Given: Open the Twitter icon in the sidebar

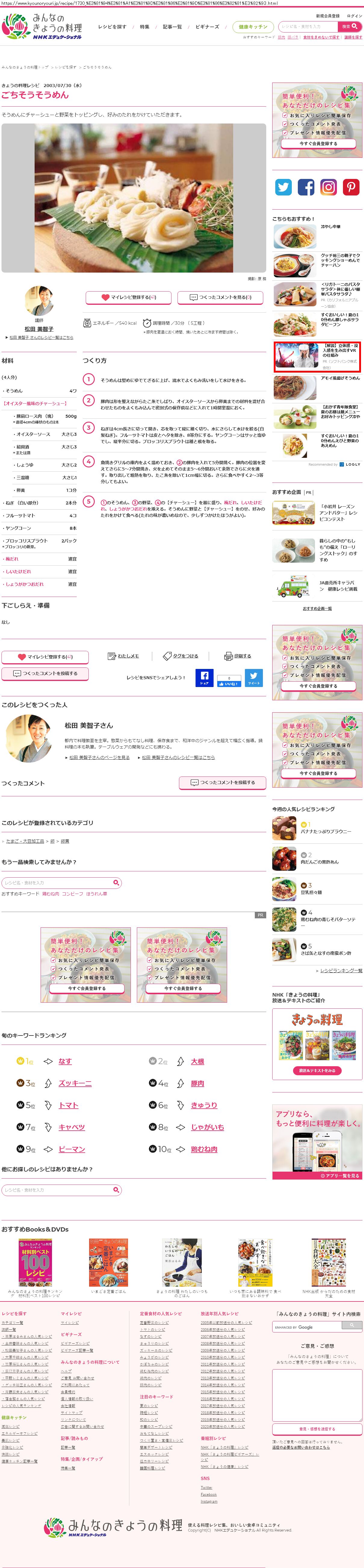Looking at the screenshot, I should point(283,187).
